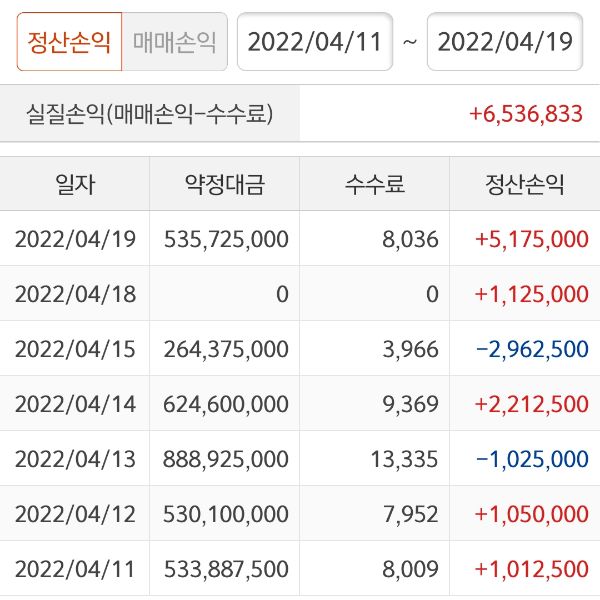Change the end date 2022/04/19
The image size is (600, 600).
coord(505,42)
